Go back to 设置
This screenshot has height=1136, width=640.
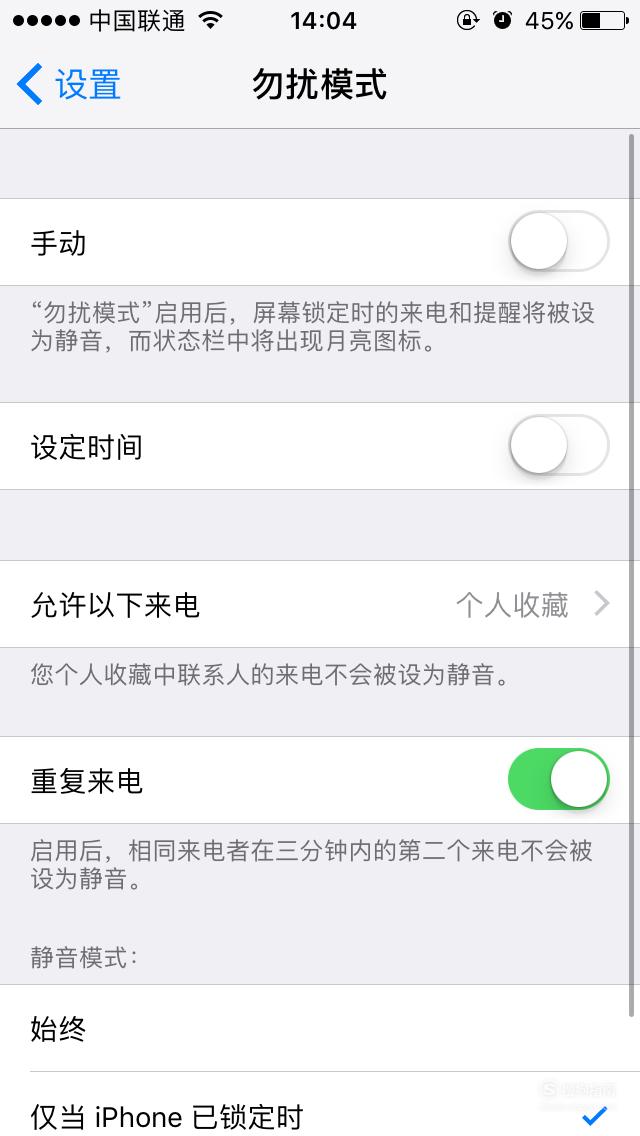click(x=69, y=84)
